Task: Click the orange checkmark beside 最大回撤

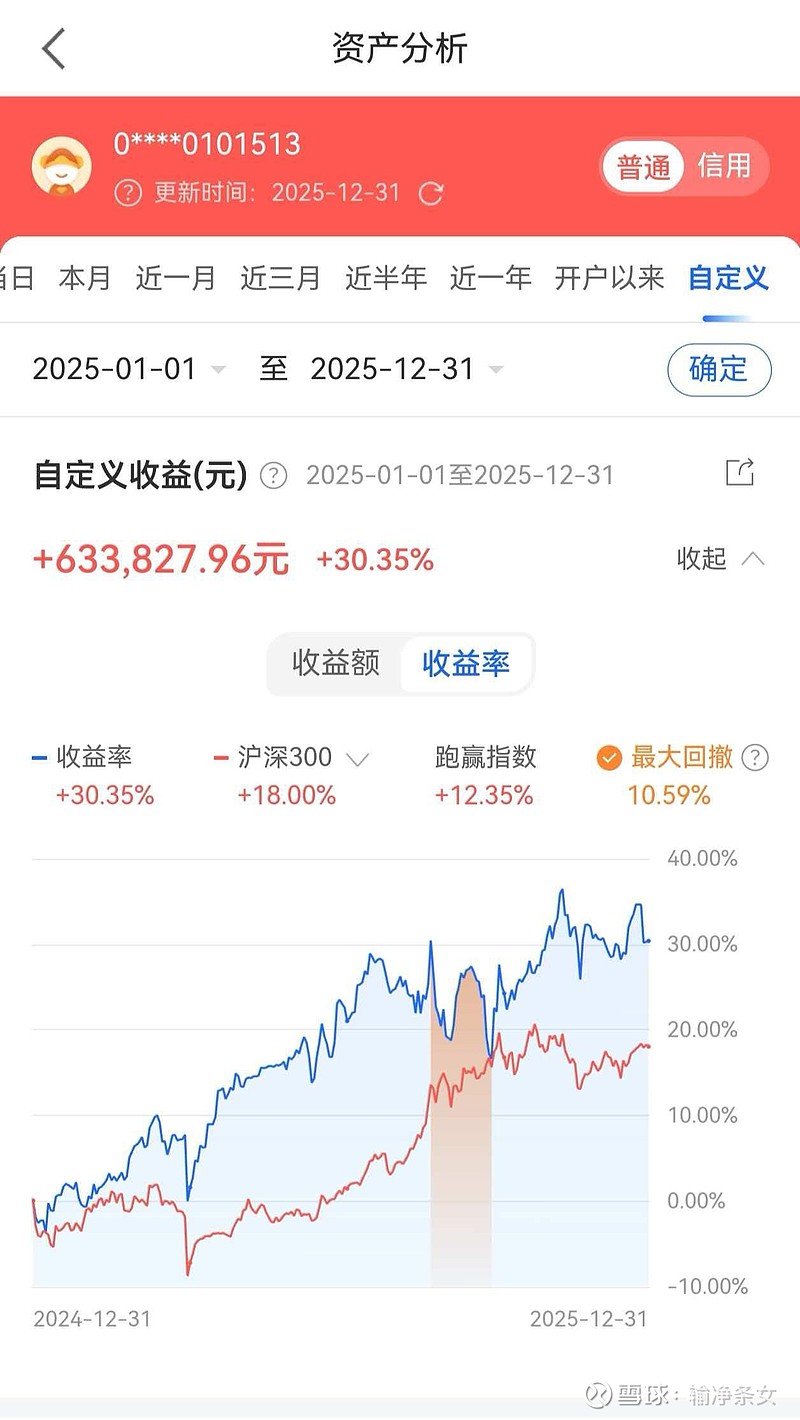Action: [x=608, y=758]
